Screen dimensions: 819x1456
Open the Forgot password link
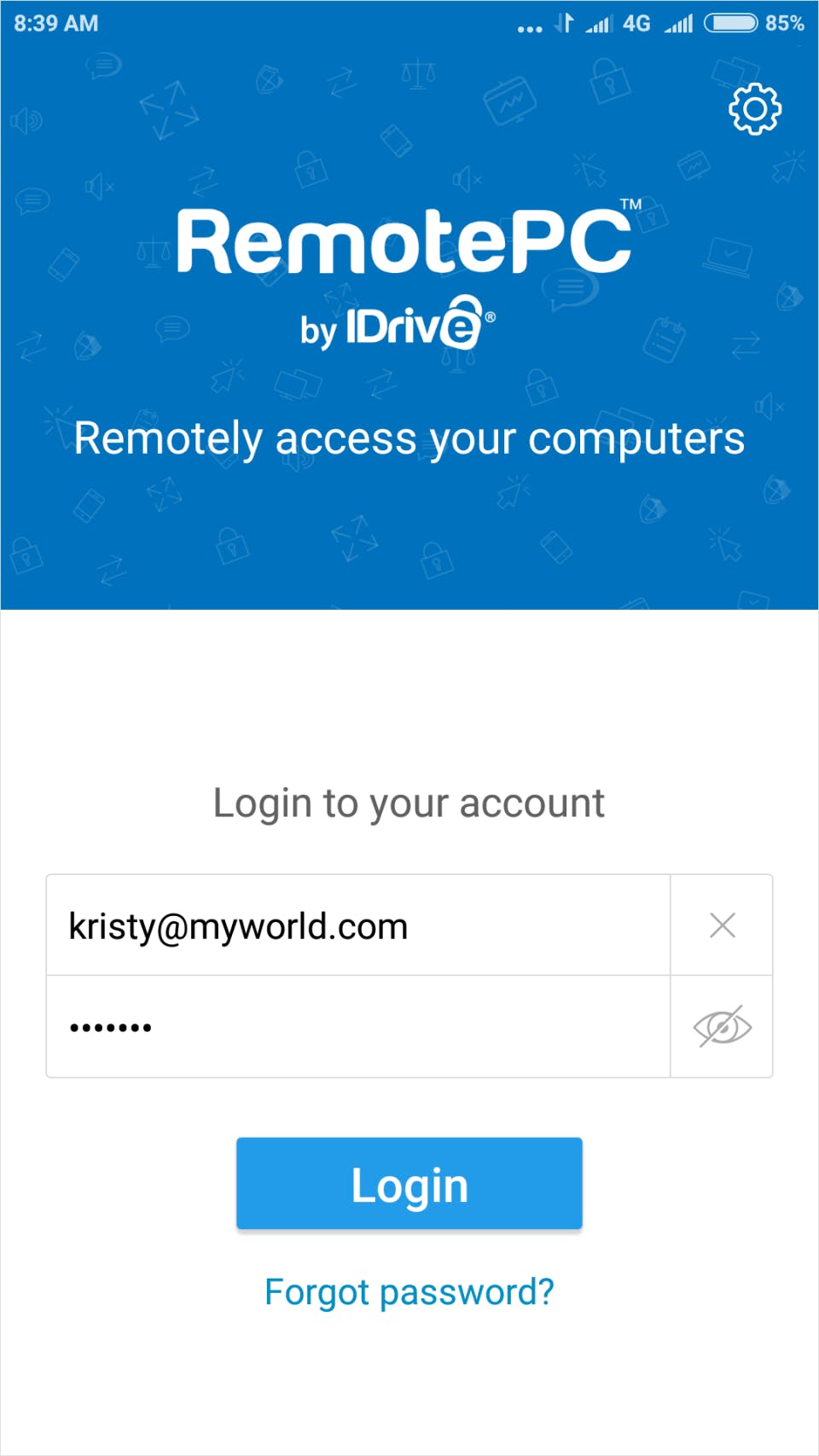point(409,1292)
